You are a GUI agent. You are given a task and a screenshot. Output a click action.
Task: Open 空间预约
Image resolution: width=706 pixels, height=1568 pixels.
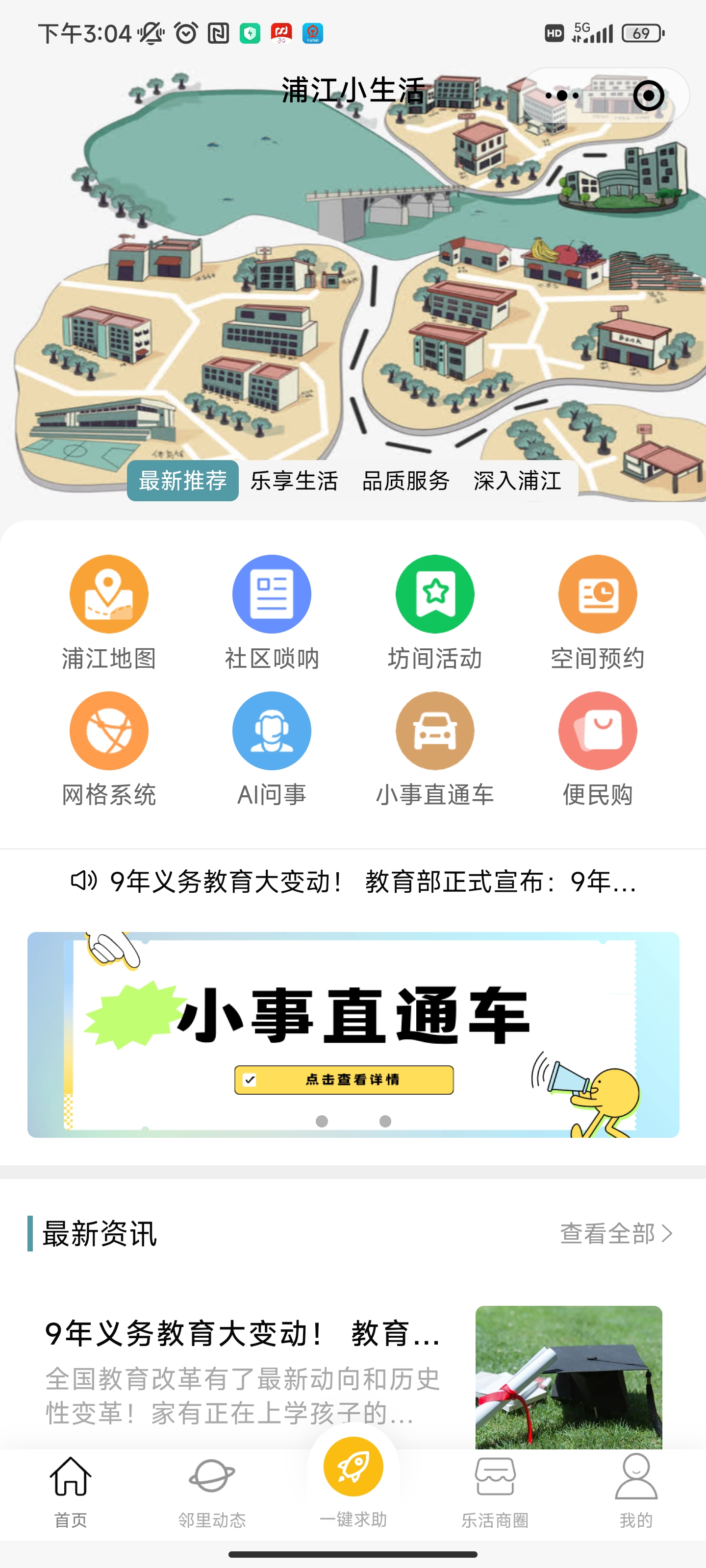[x=598, y=595]
